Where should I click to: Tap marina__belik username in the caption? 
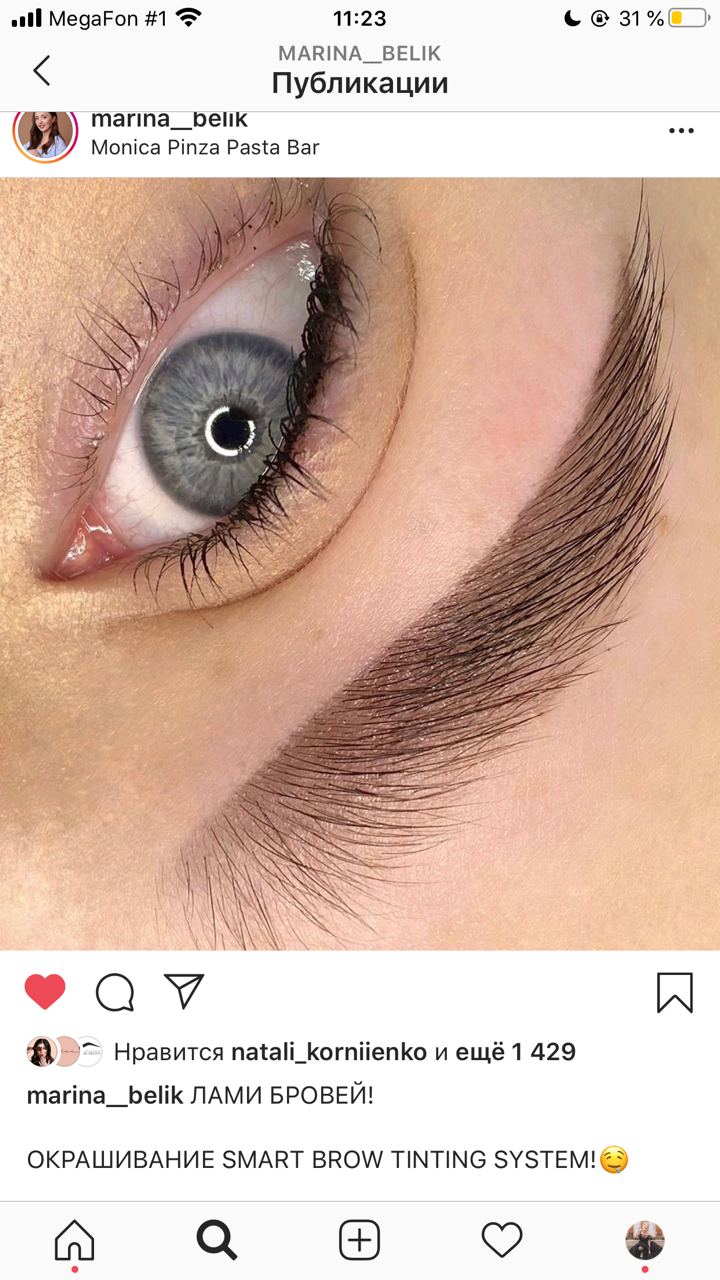105,1096
